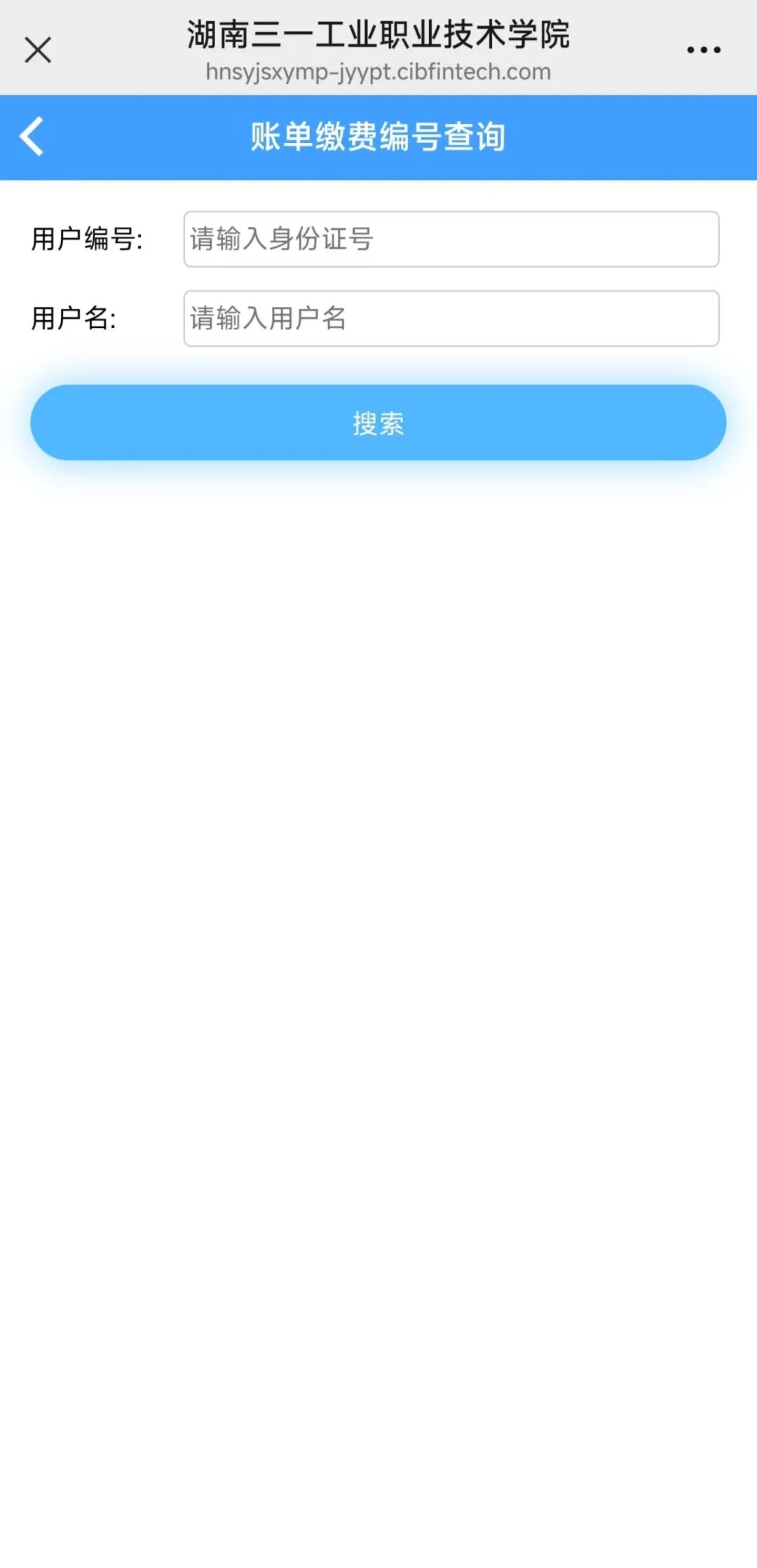This screenshot has height=1568, width=757.
Task: Dismiss the page using the close cross
Action: [x=38, y=49]
